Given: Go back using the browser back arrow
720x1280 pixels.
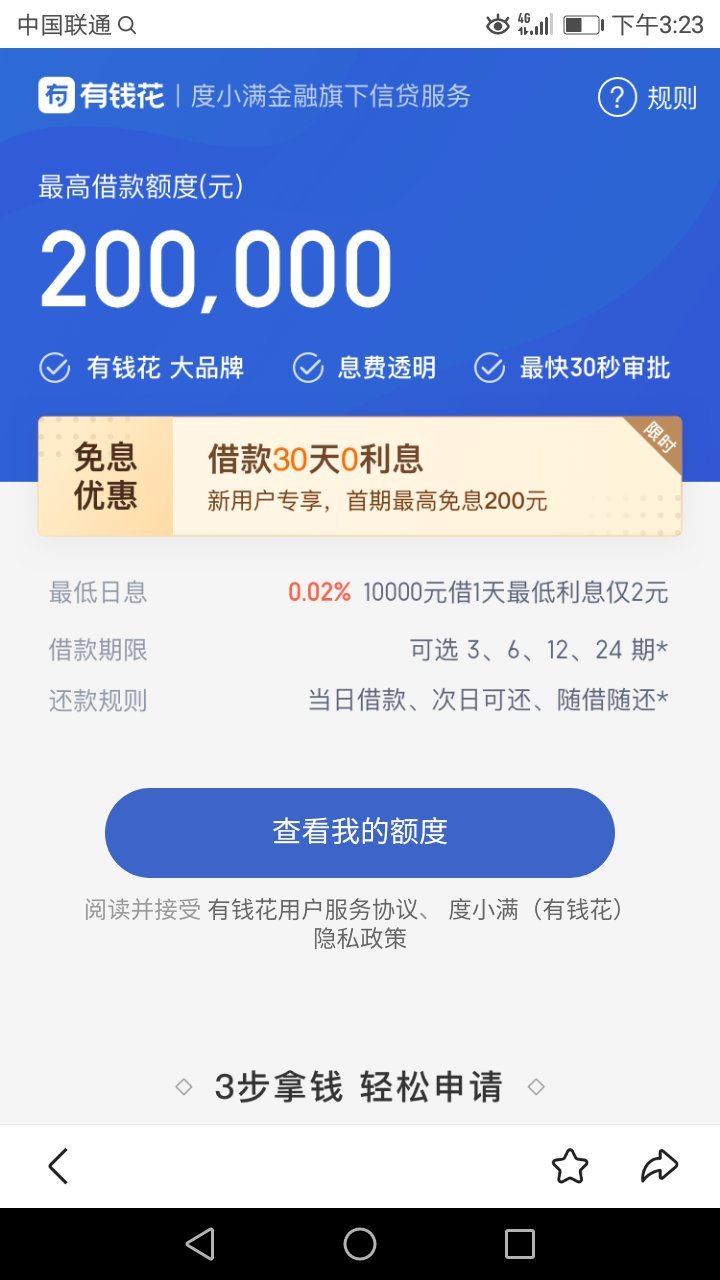Looking at the screenshot, I should tap(58, 1166).
